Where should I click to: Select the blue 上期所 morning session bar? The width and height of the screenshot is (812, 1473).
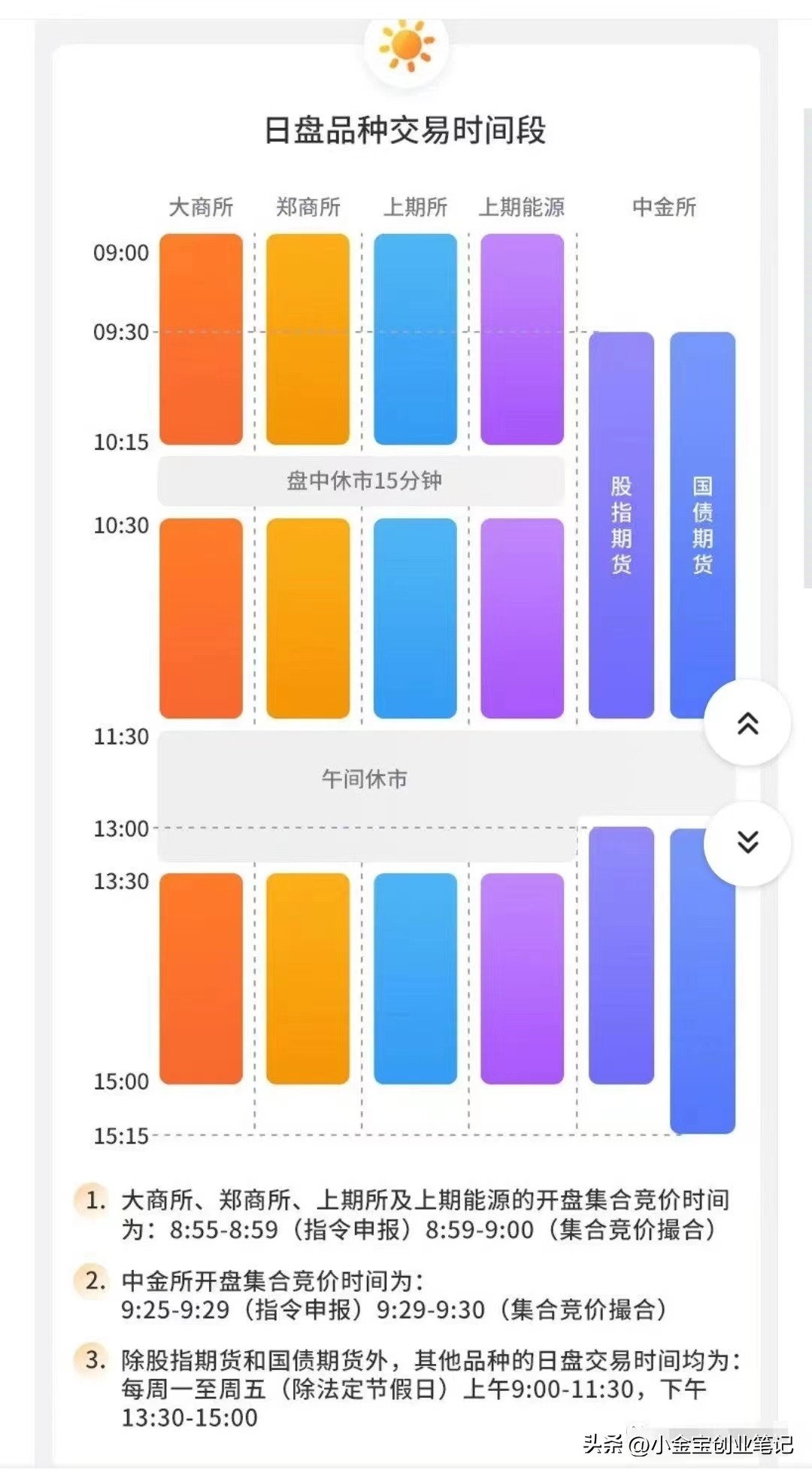(414, 339)
